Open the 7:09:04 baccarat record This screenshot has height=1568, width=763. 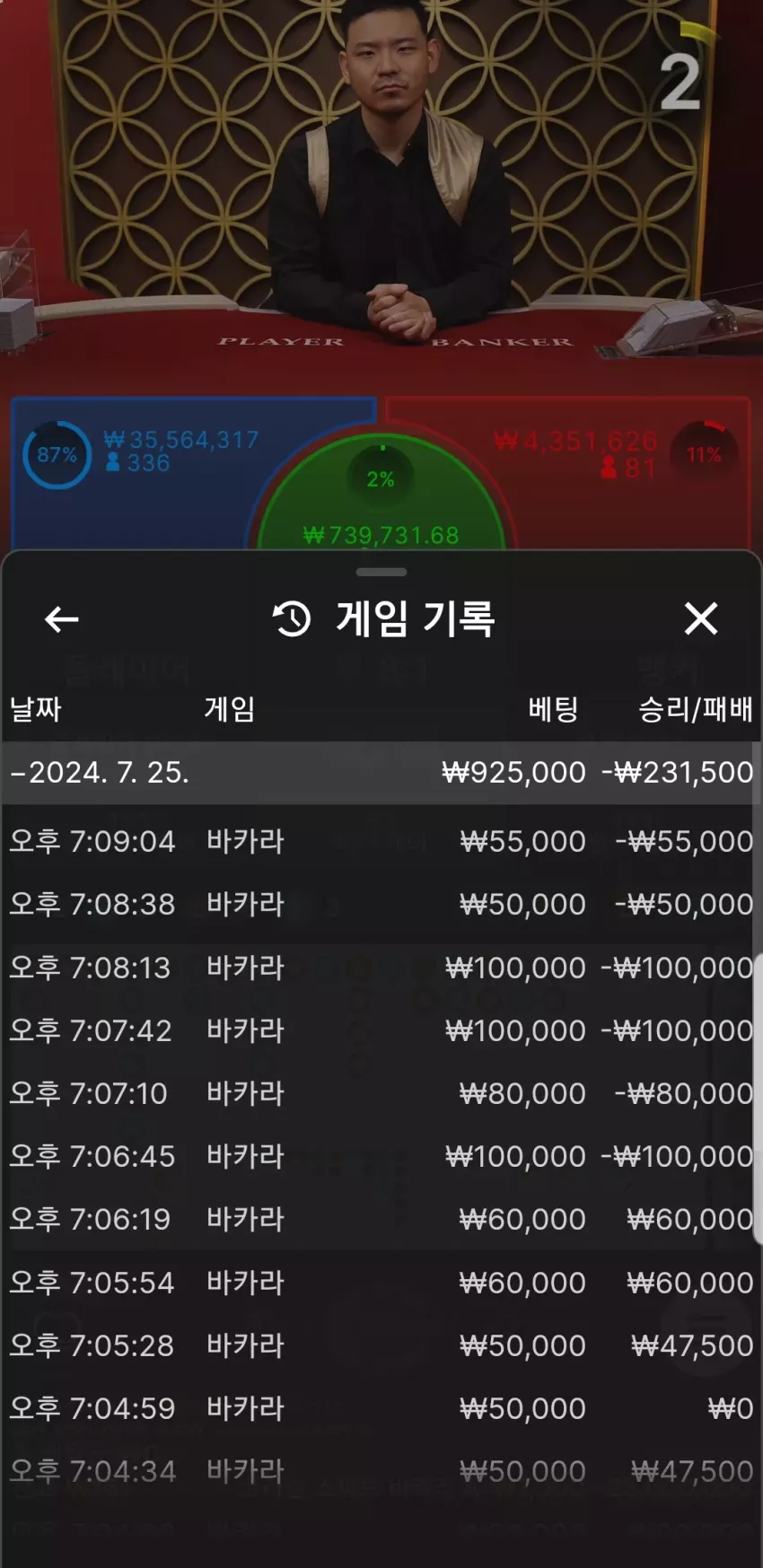point(381,842)
